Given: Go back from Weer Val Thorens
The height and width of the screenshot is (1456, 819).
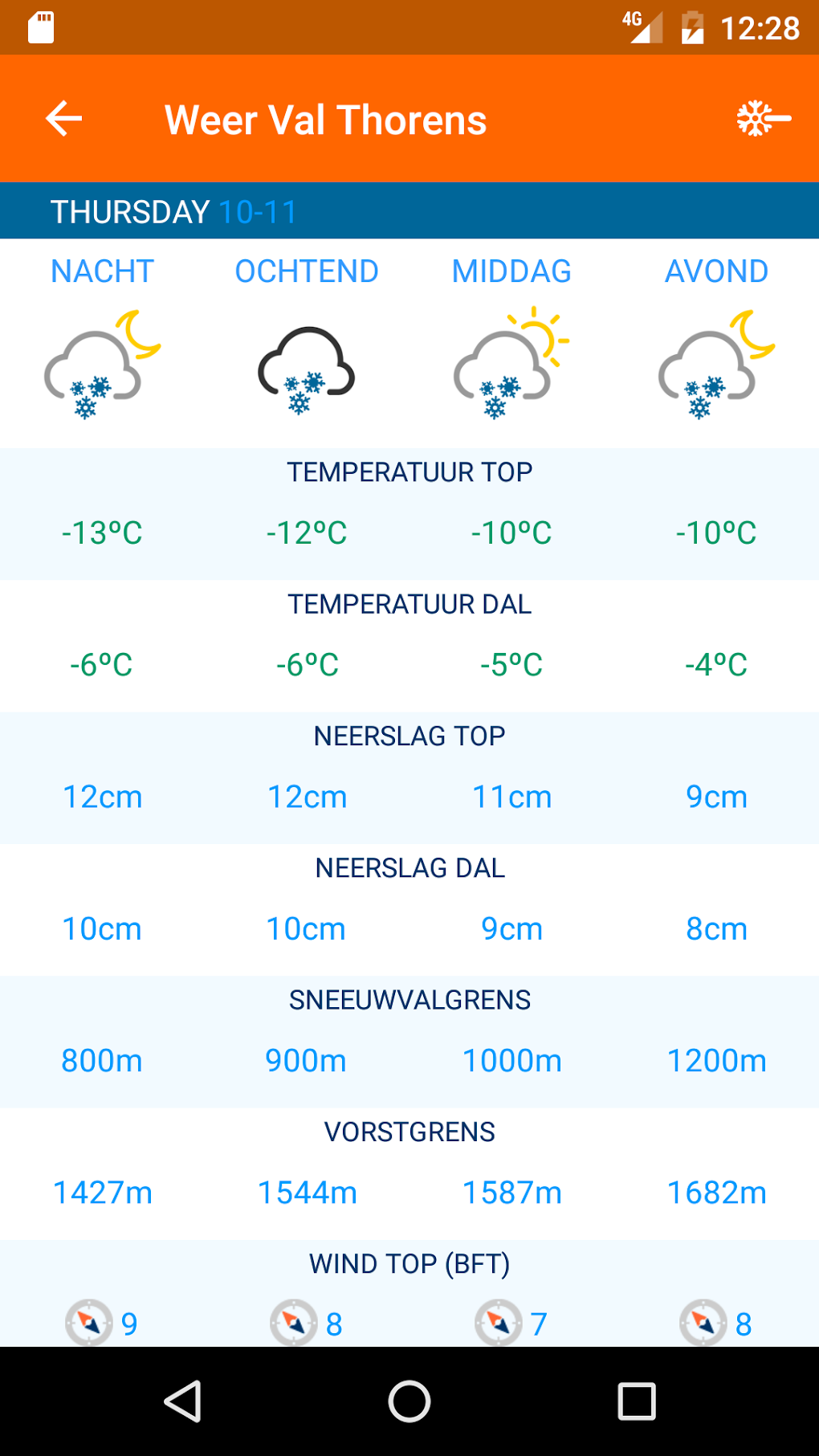Looking at the screenshot, I should click(64, 119).
